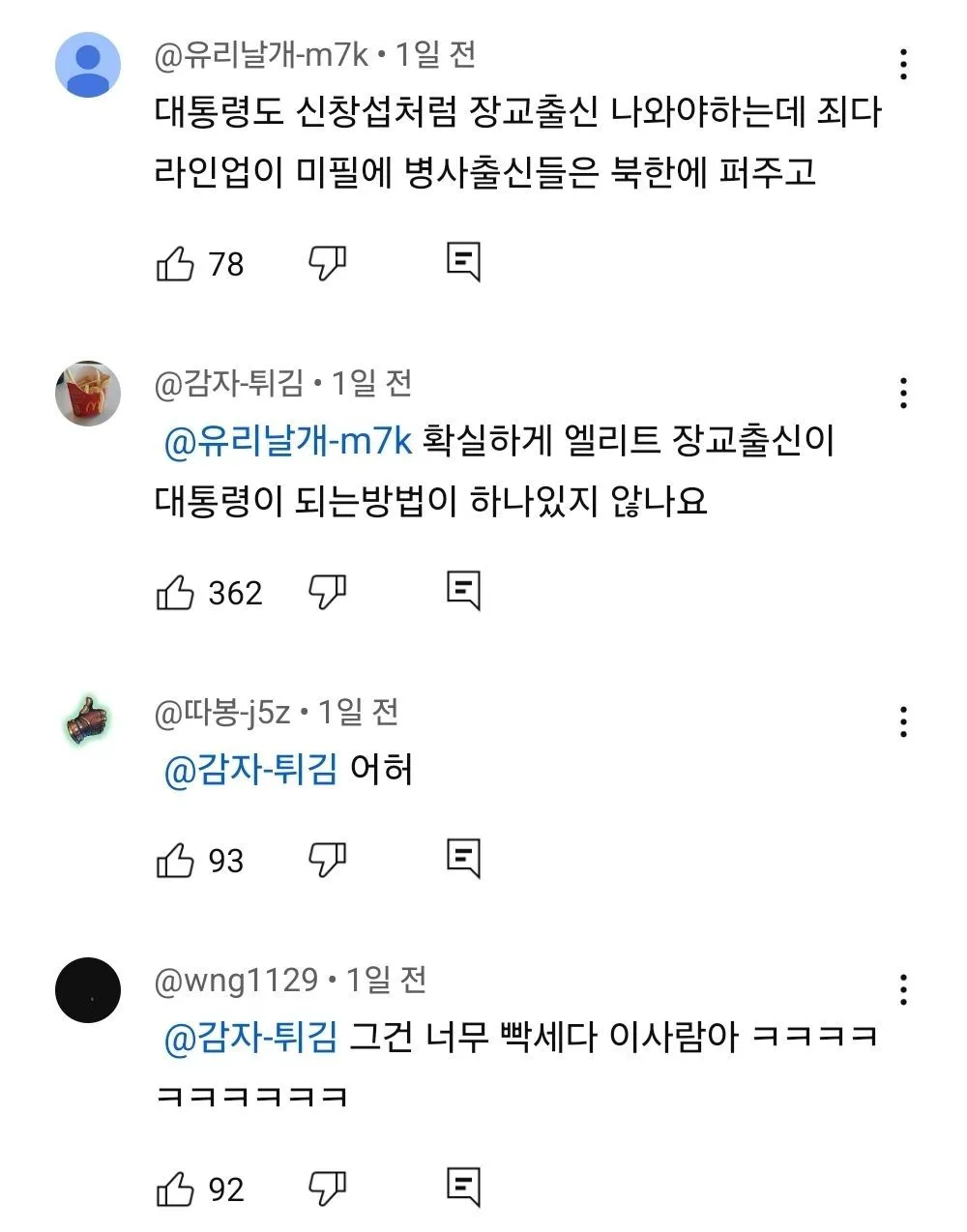Reply to @감자-튀김's comment
The height and width of the screenshot is (1232, 967).
tap(463, 591)
